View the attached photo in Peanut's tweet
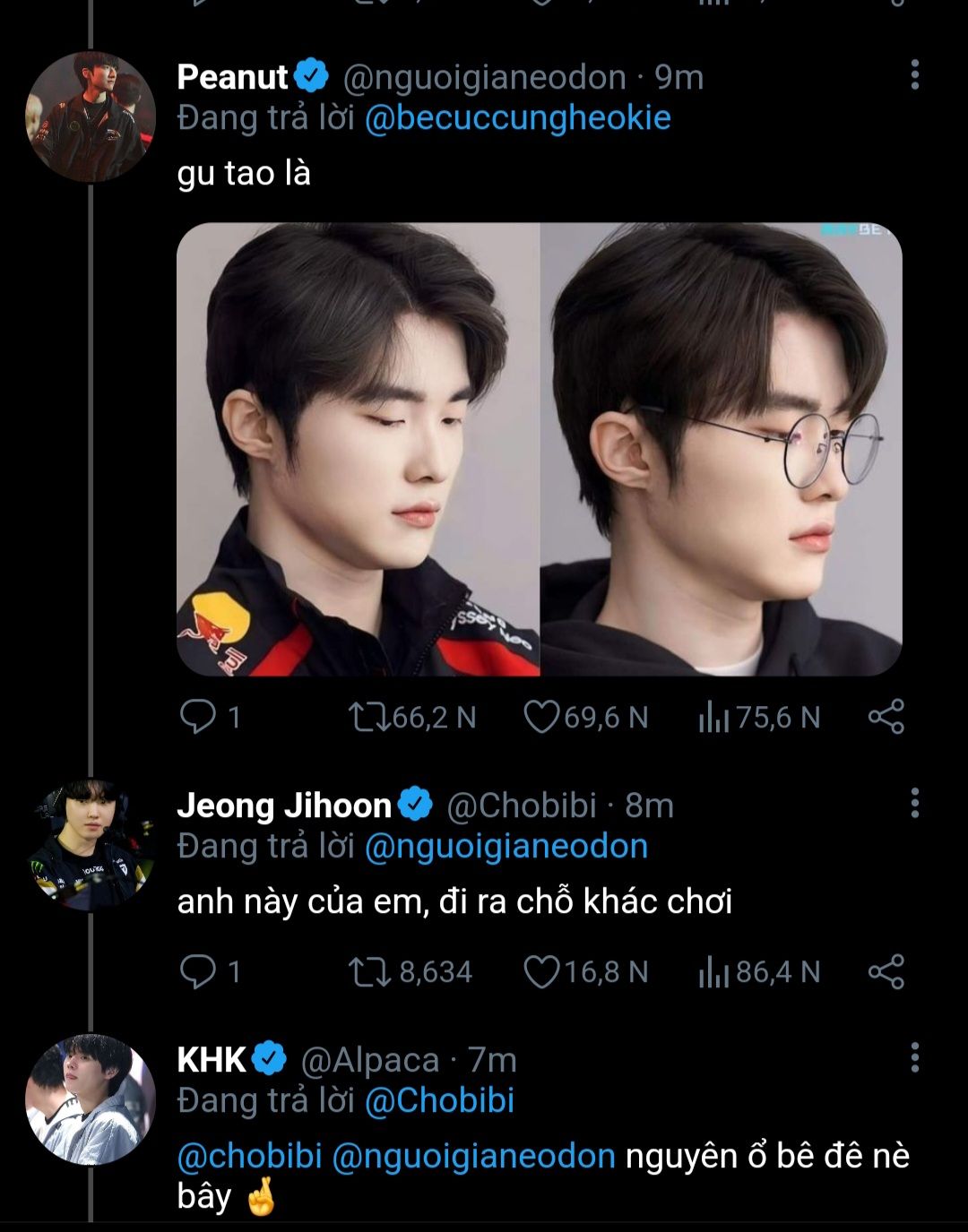 point(539,449)
